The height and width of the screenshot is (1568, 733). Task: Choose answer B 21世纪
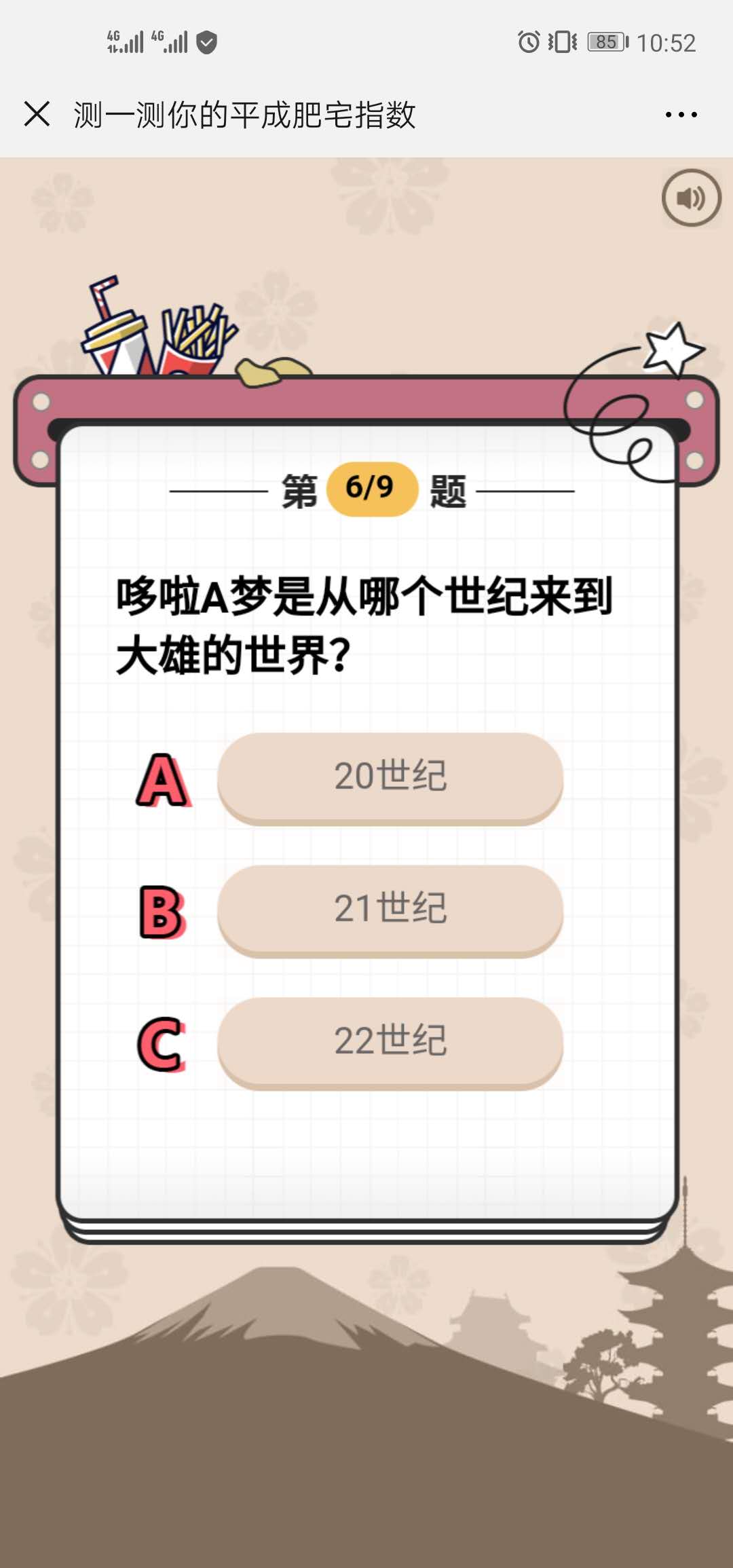(390, 908)
